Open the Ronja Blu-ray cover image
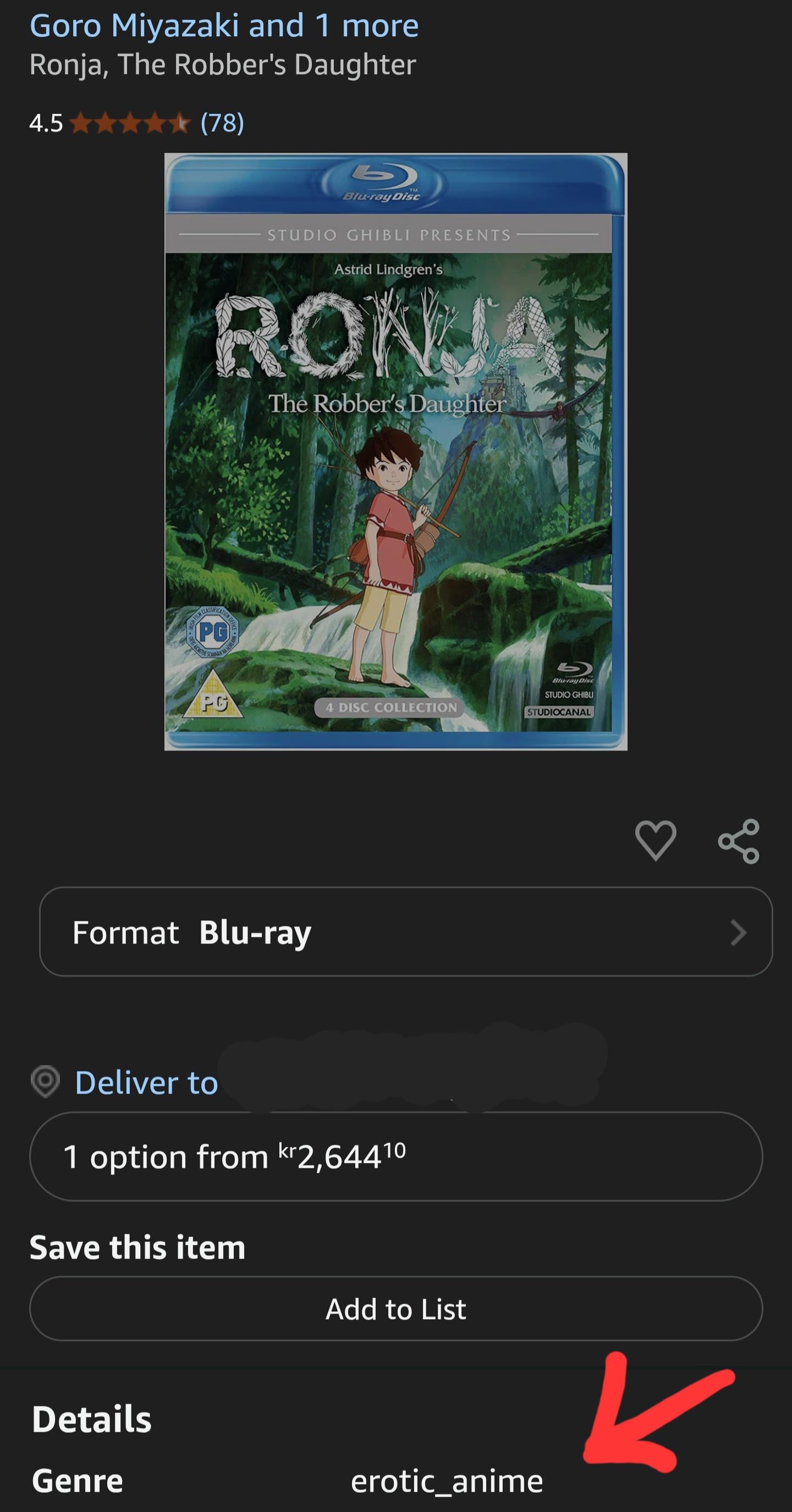 pos(395,451)
